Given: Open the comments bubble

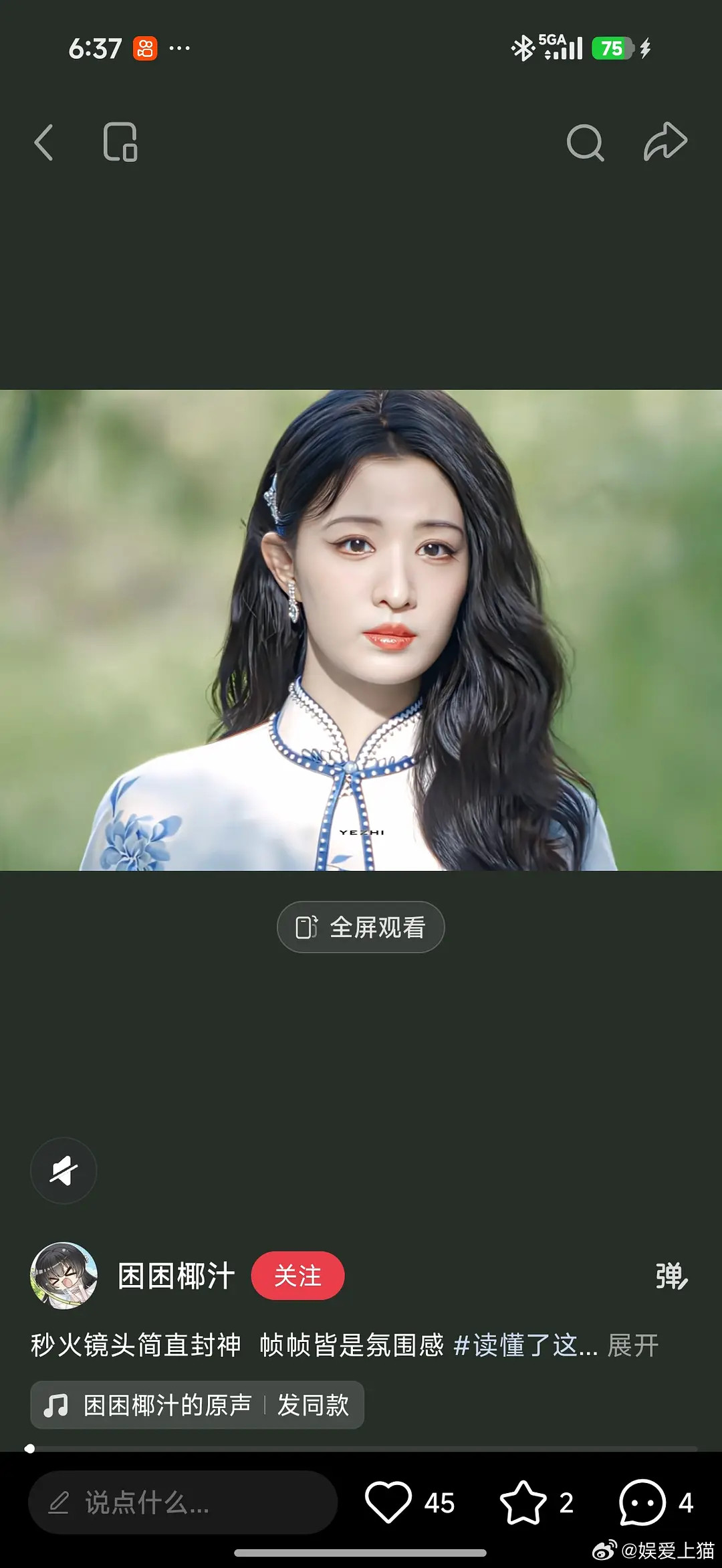Looking at the screenshot, I should click(x=642, y=1502).
